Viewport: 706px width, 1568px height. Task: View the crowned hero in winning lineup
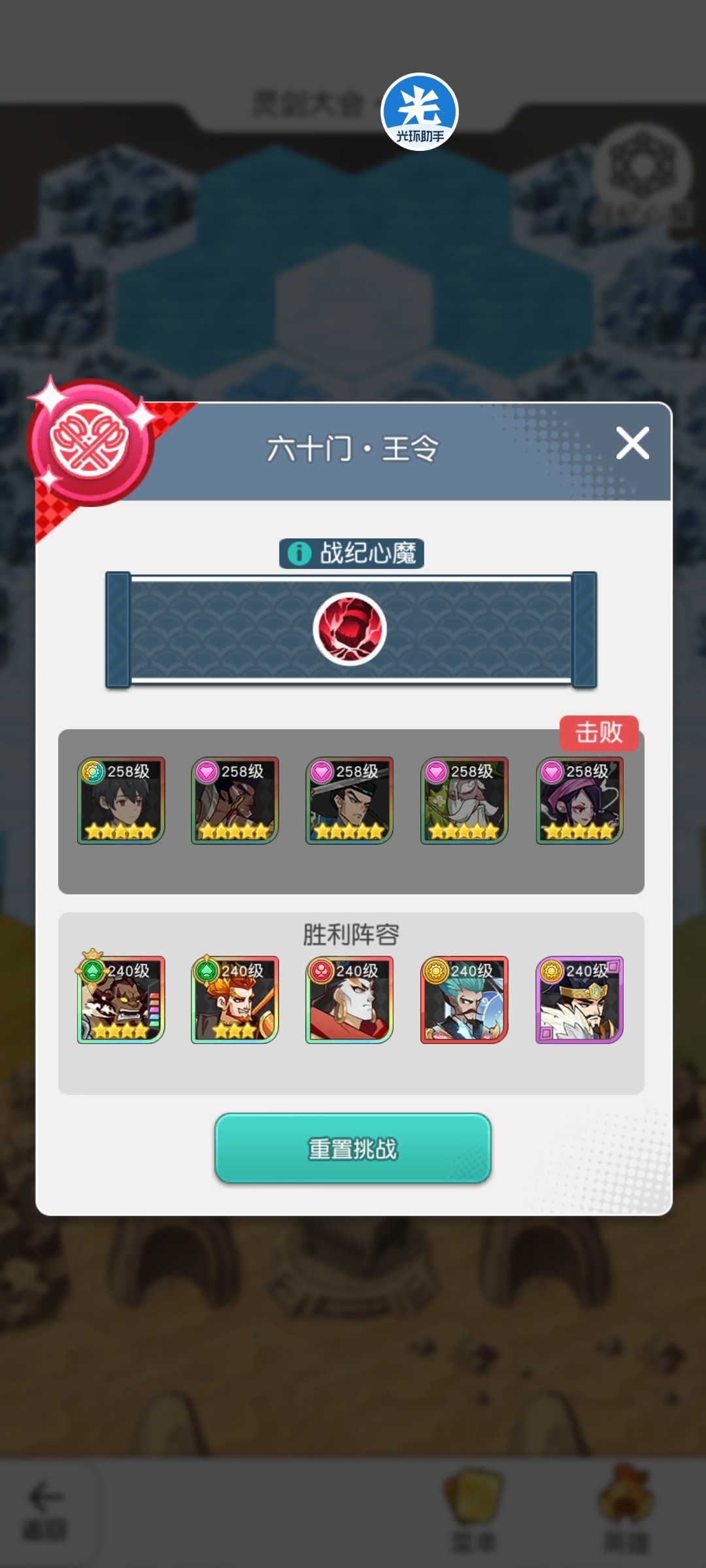(579, 1000)
